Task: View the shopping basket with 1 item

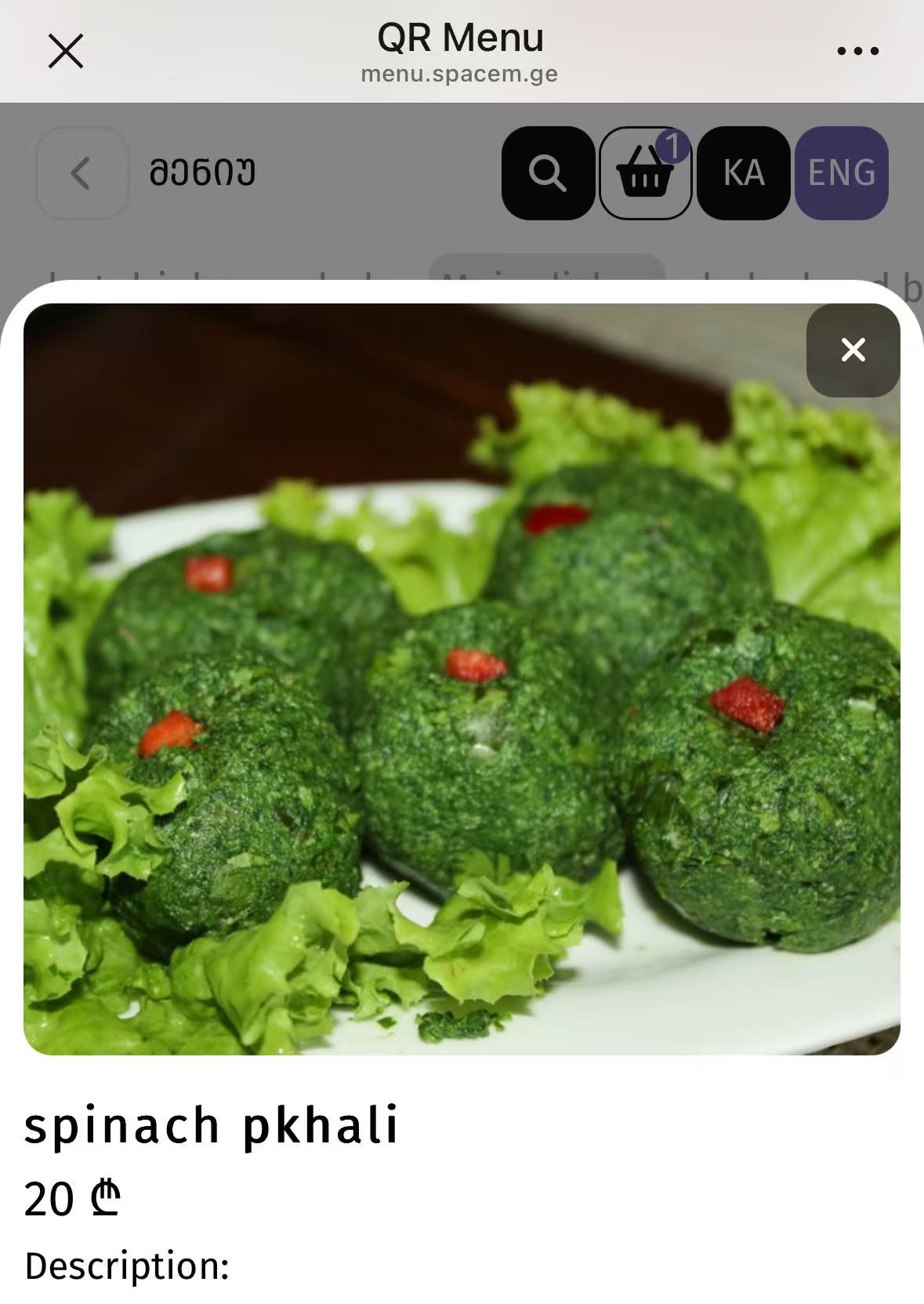Action: point(645,173)
